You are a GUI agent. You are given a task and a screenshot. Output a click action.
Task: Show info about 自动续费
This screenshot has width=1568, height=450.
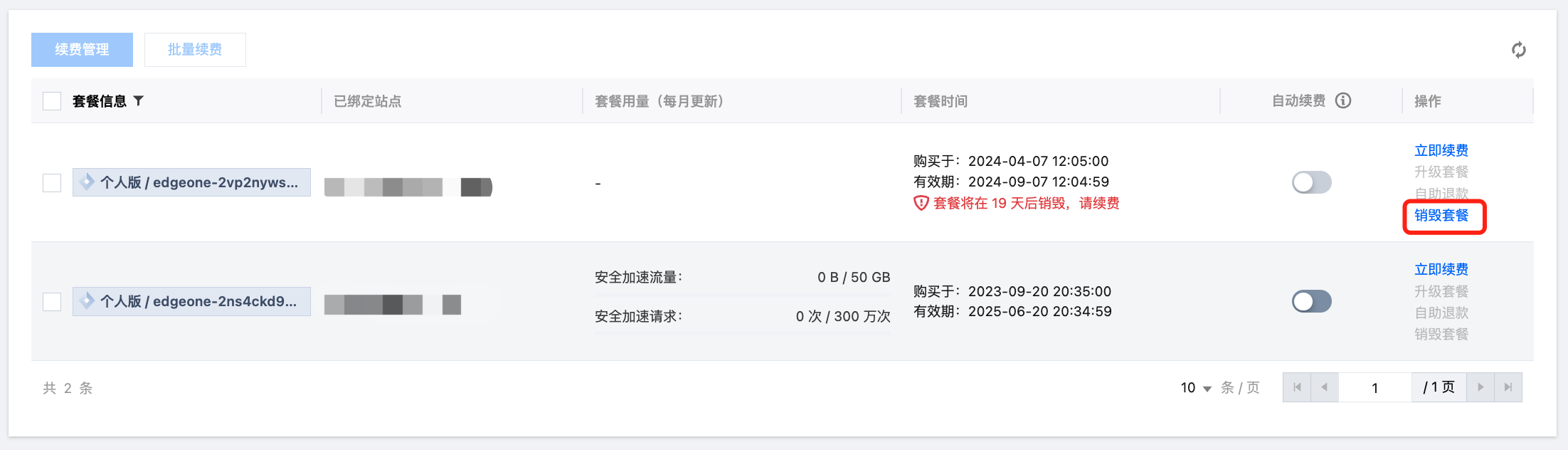tap(1343, 100)
